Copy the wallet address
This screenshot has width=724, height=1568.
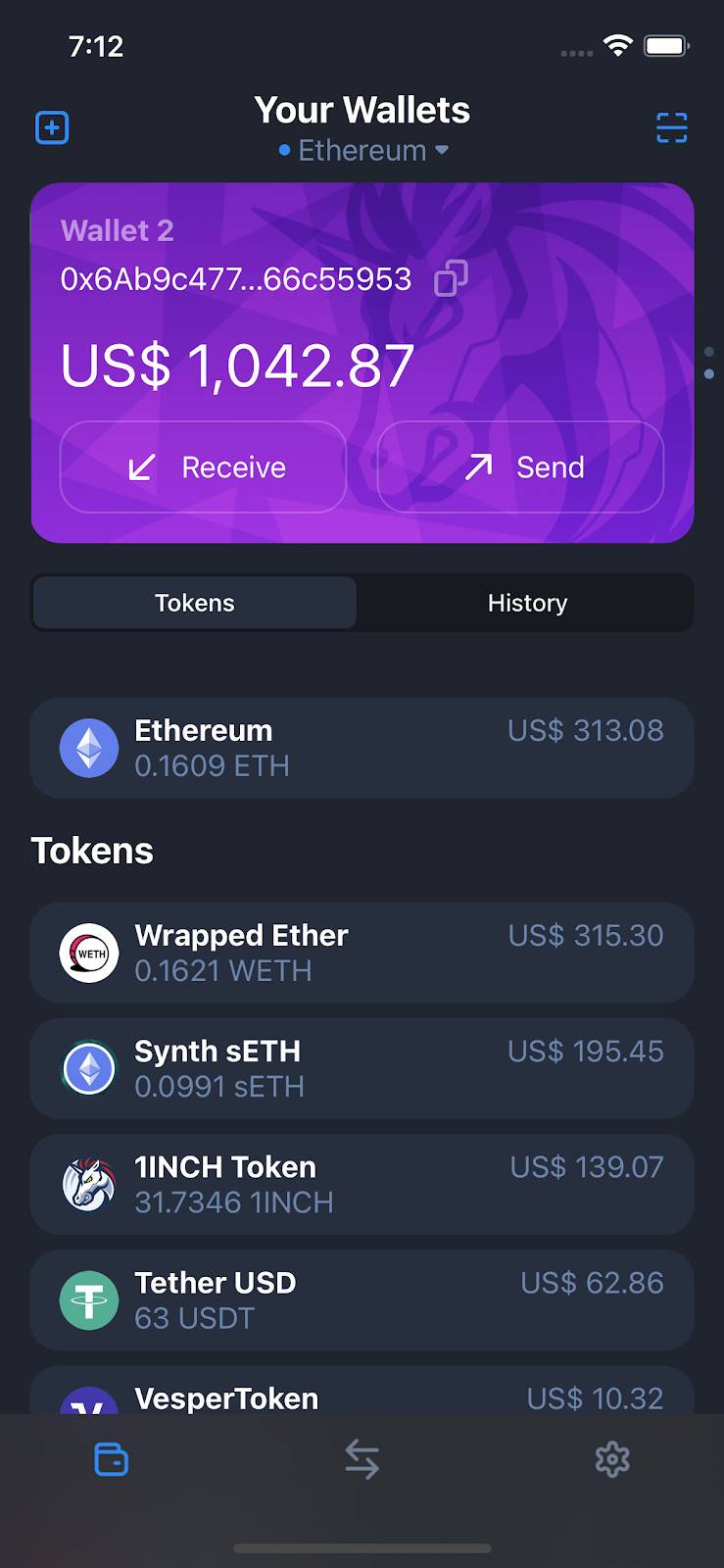click(x=450, y=278)
